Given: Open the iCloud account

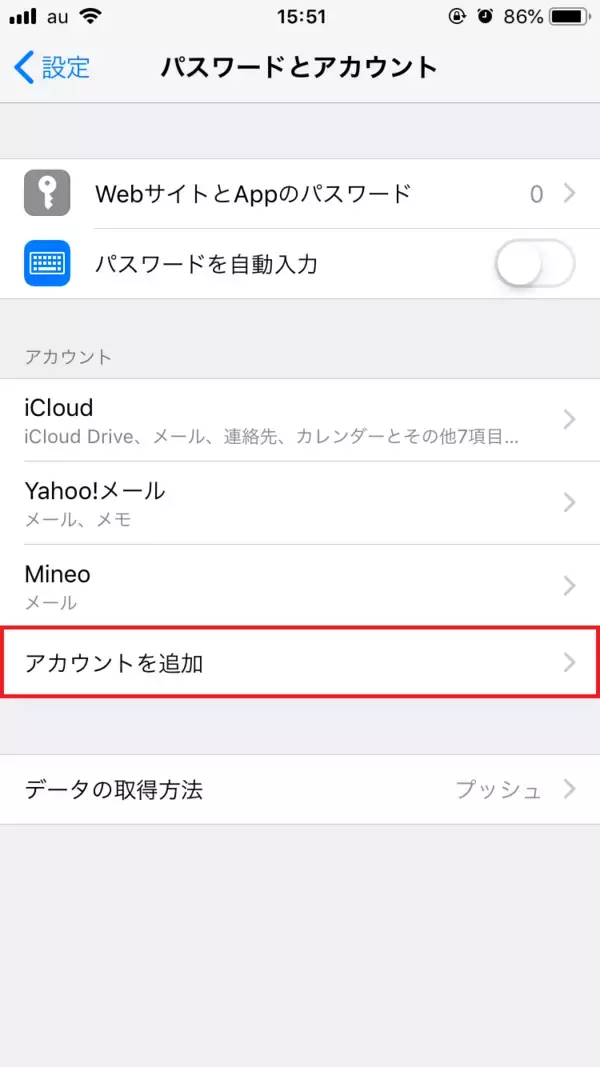Looking at the screenshot, I should [300, 420].
